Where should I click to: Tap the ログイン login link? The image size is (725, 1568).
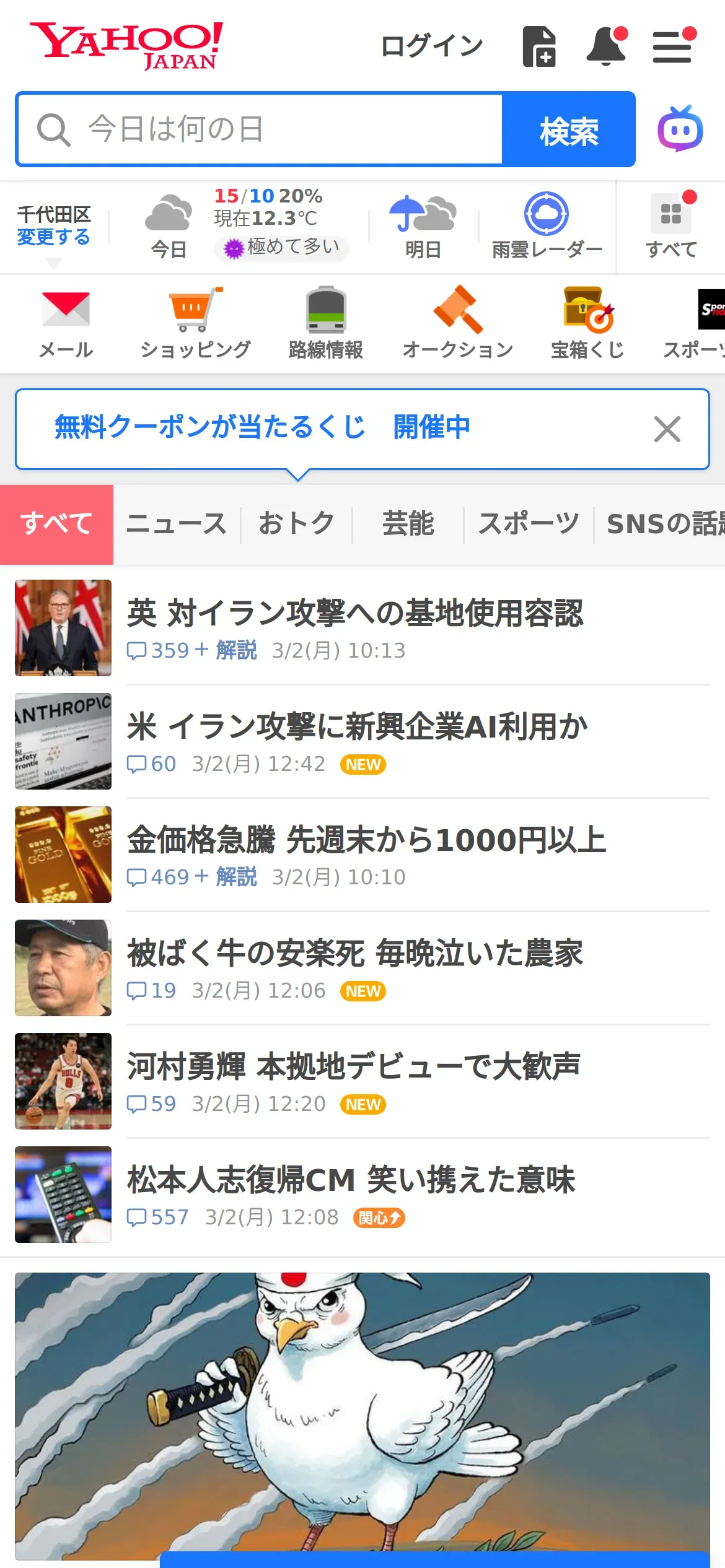click(x=431, y=46)
